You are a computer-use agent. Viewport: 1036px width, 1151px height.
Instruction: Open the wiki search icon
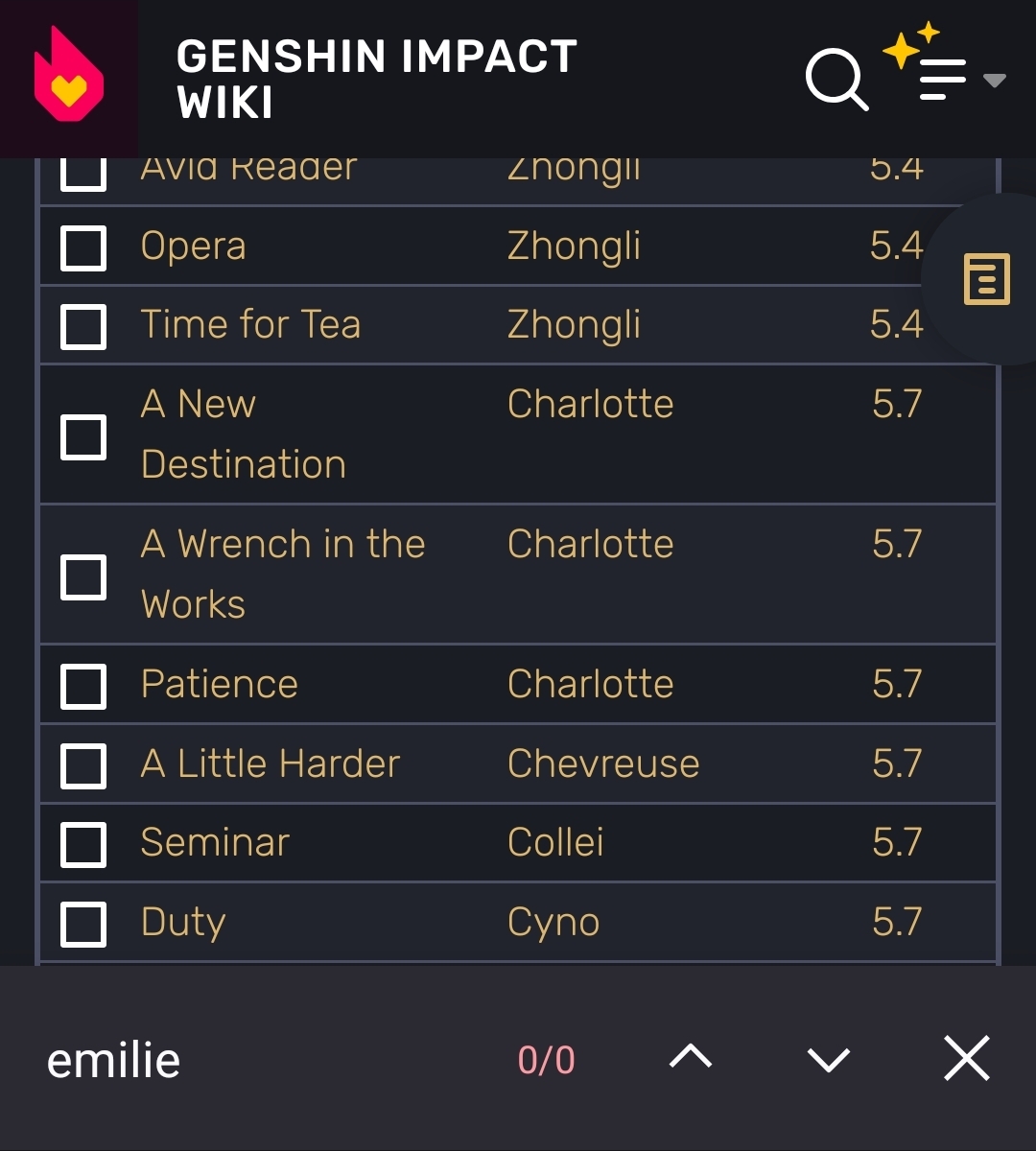pos(836,80)
